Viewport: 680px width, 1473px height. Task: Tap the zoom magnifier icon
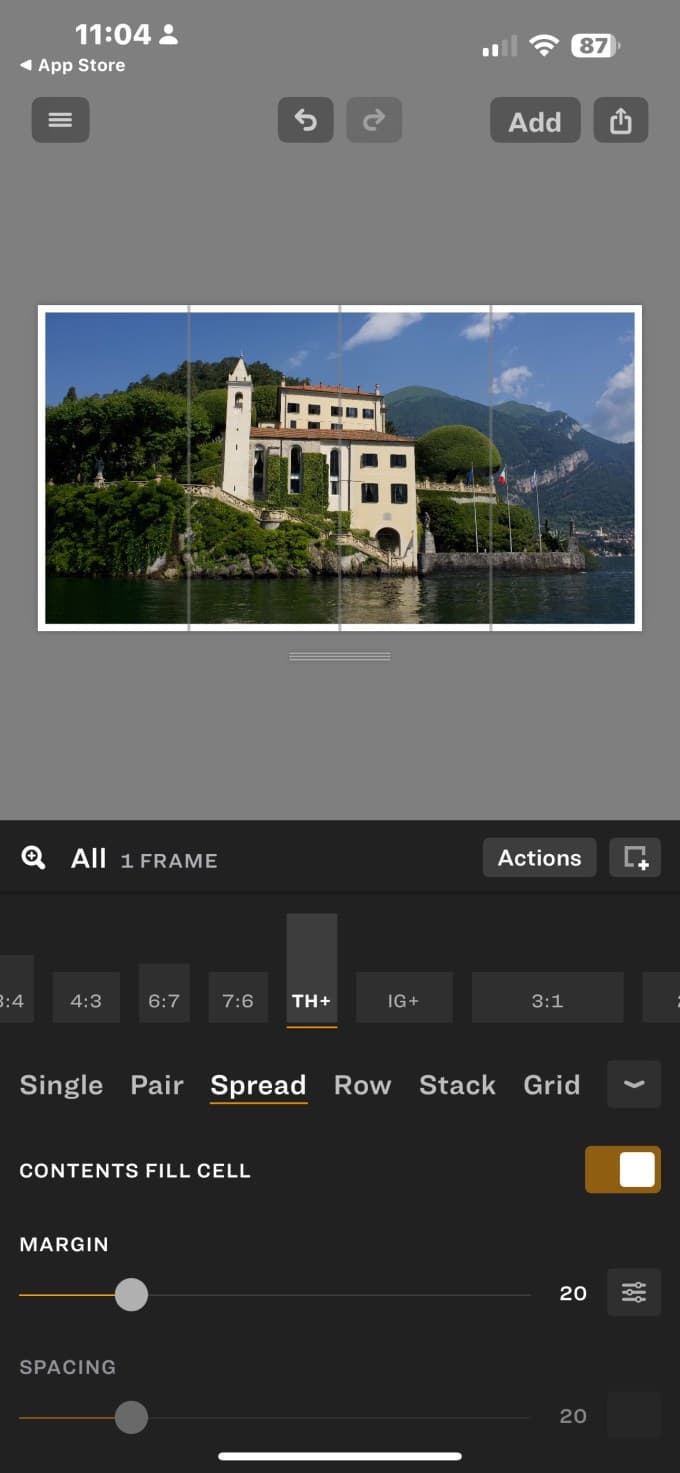click(33, 858)
